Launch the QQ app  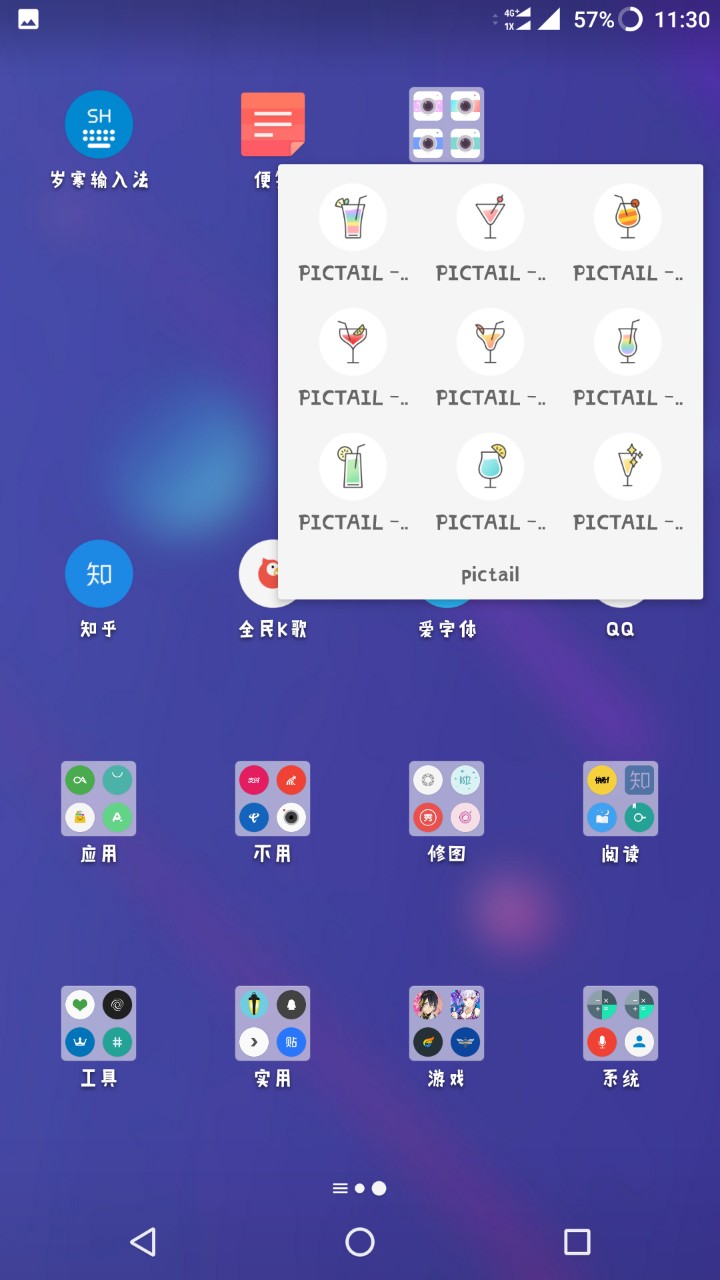pos(620,628)
